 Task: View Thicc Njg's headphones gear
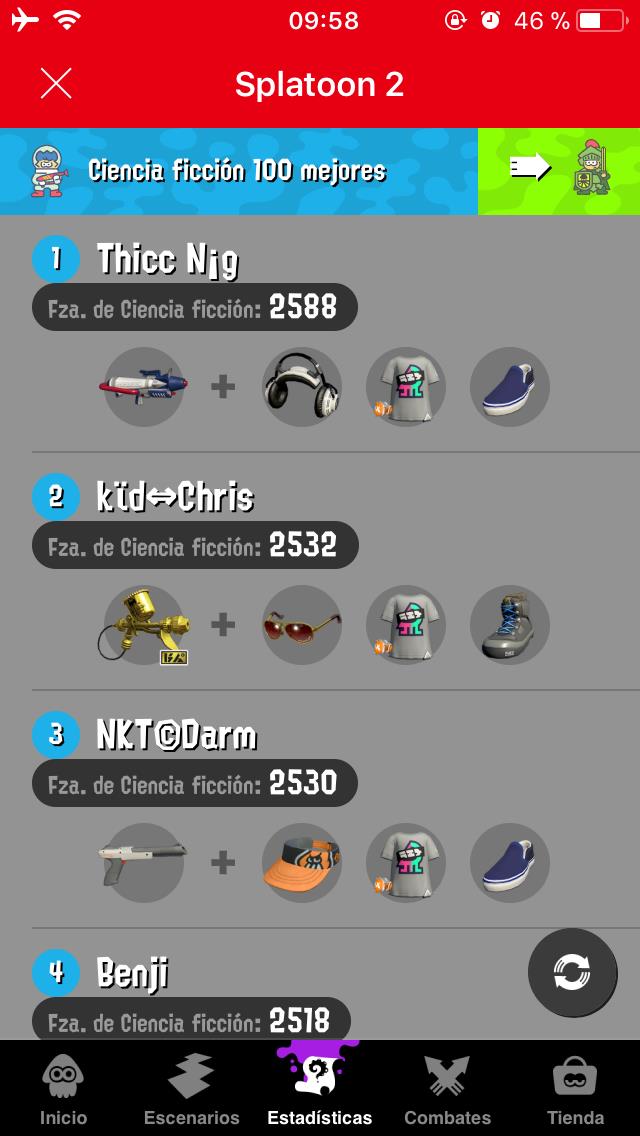301,387
